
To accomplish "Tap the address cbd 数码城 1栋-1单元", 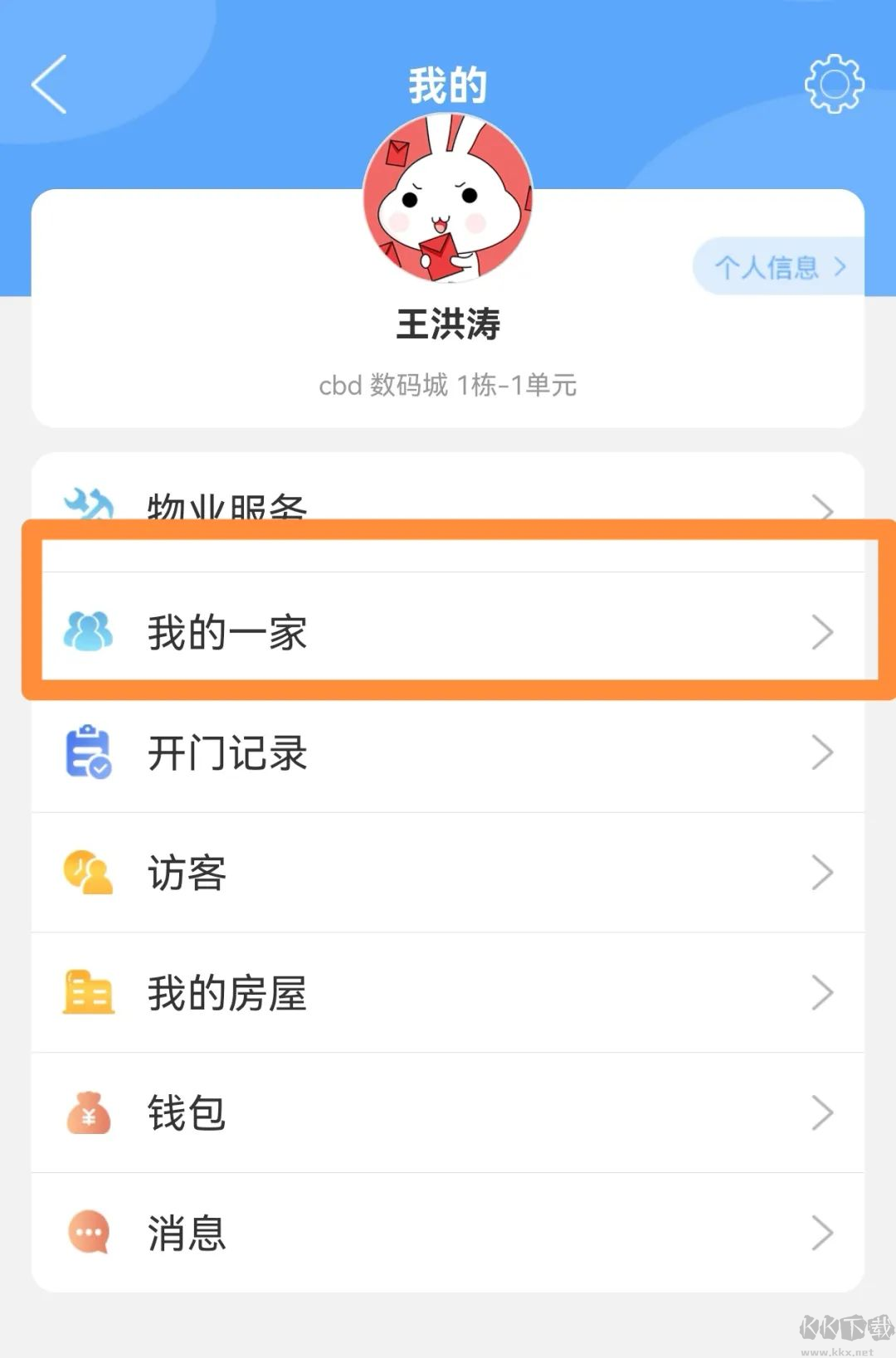I will coord(448,384).
